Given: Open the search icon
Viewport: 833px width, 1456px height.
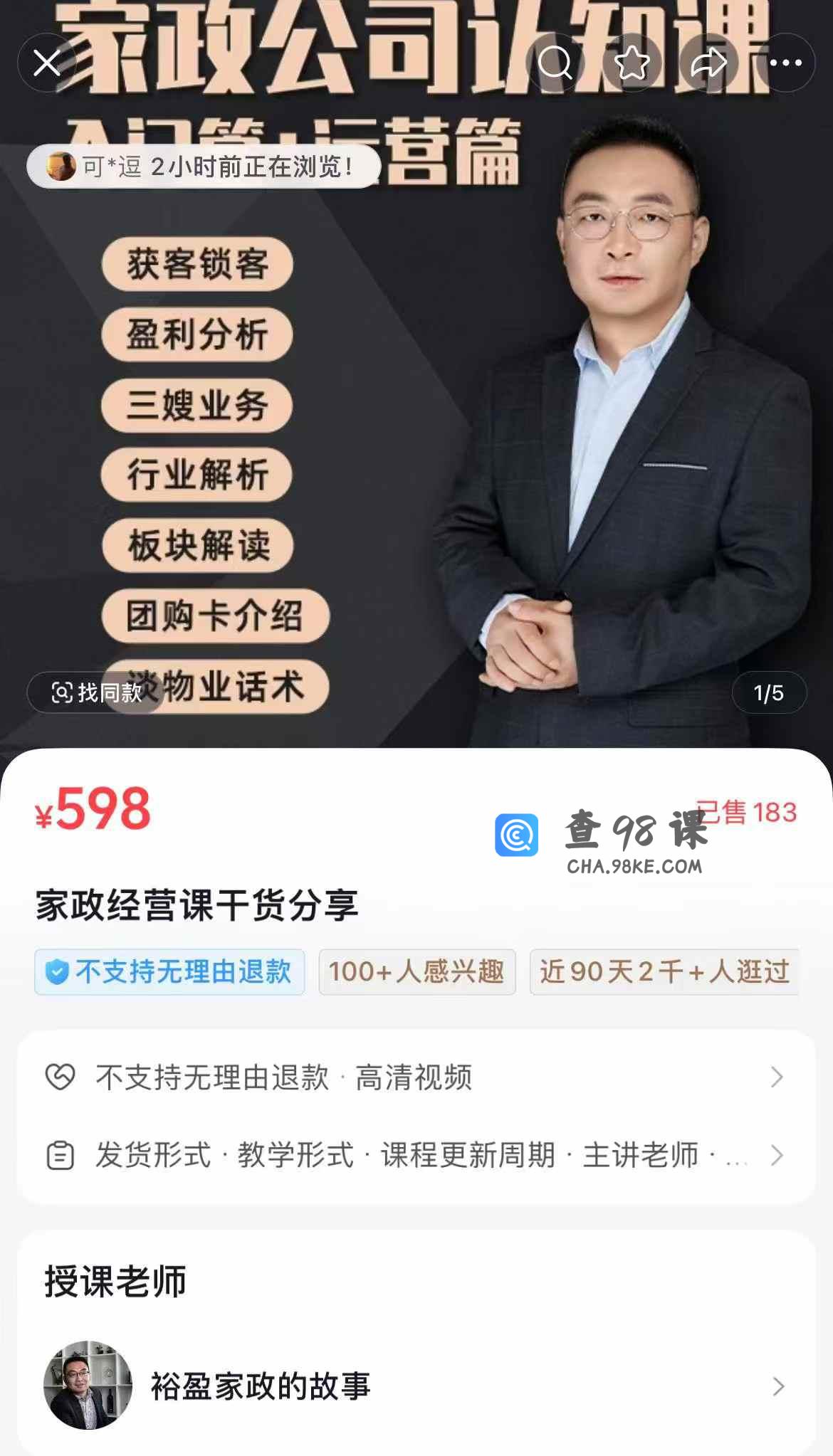Looking at the screenshot, I should point(555,63).
